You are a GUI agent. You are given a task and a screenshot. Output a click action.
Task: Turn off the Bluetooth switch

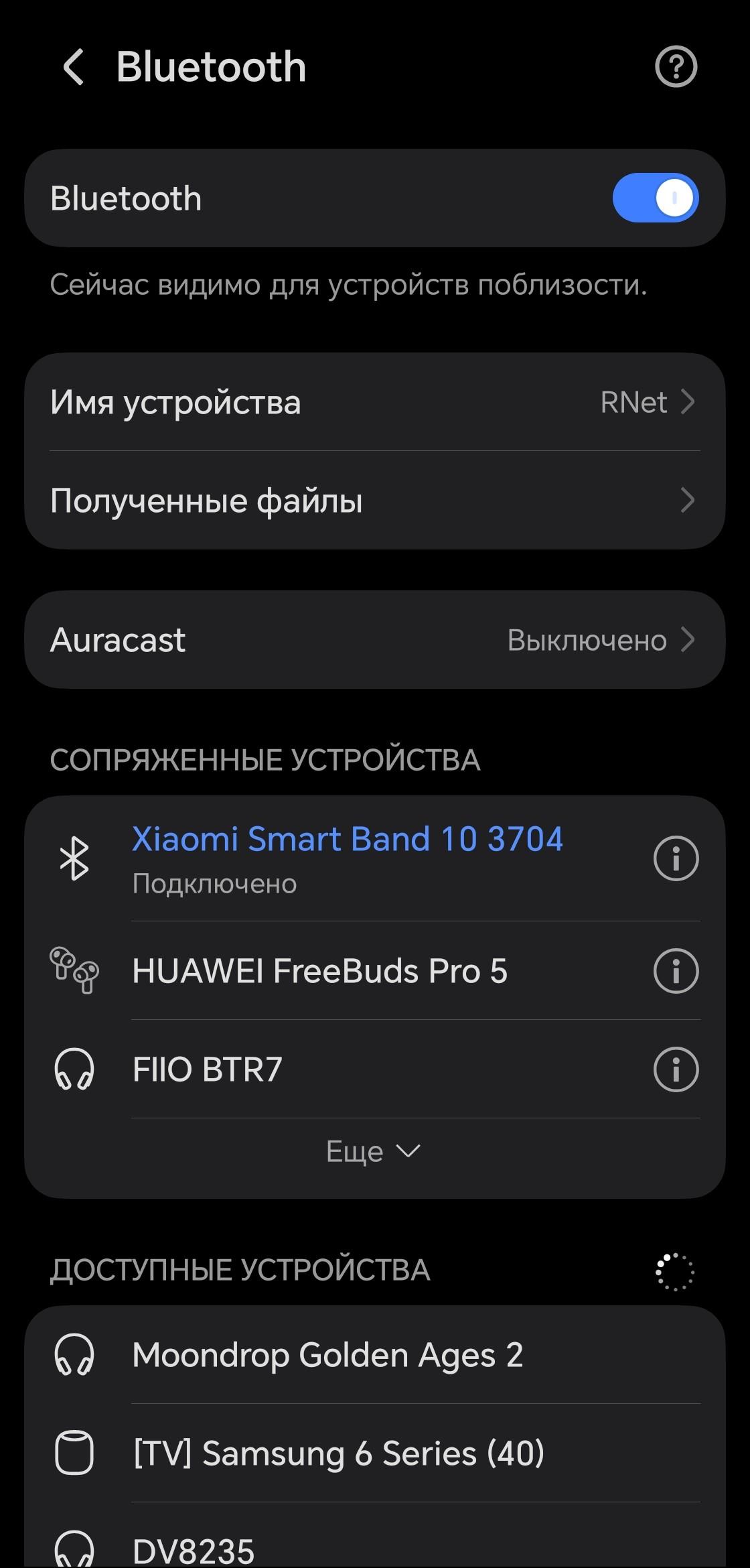coord(656,198)
